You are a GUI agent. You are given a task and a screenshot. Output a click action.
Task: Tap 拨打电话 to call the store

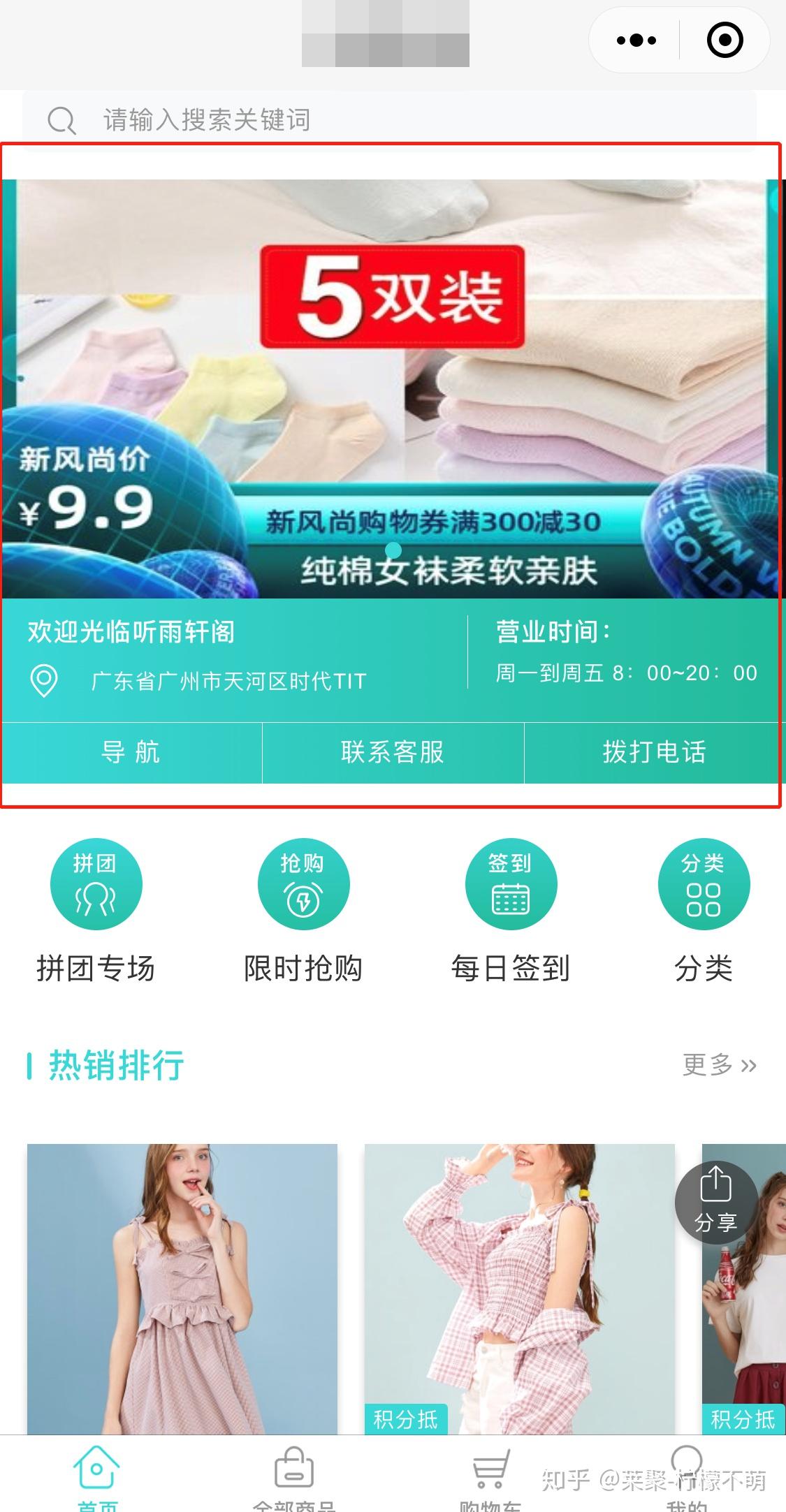coord(654,753)
